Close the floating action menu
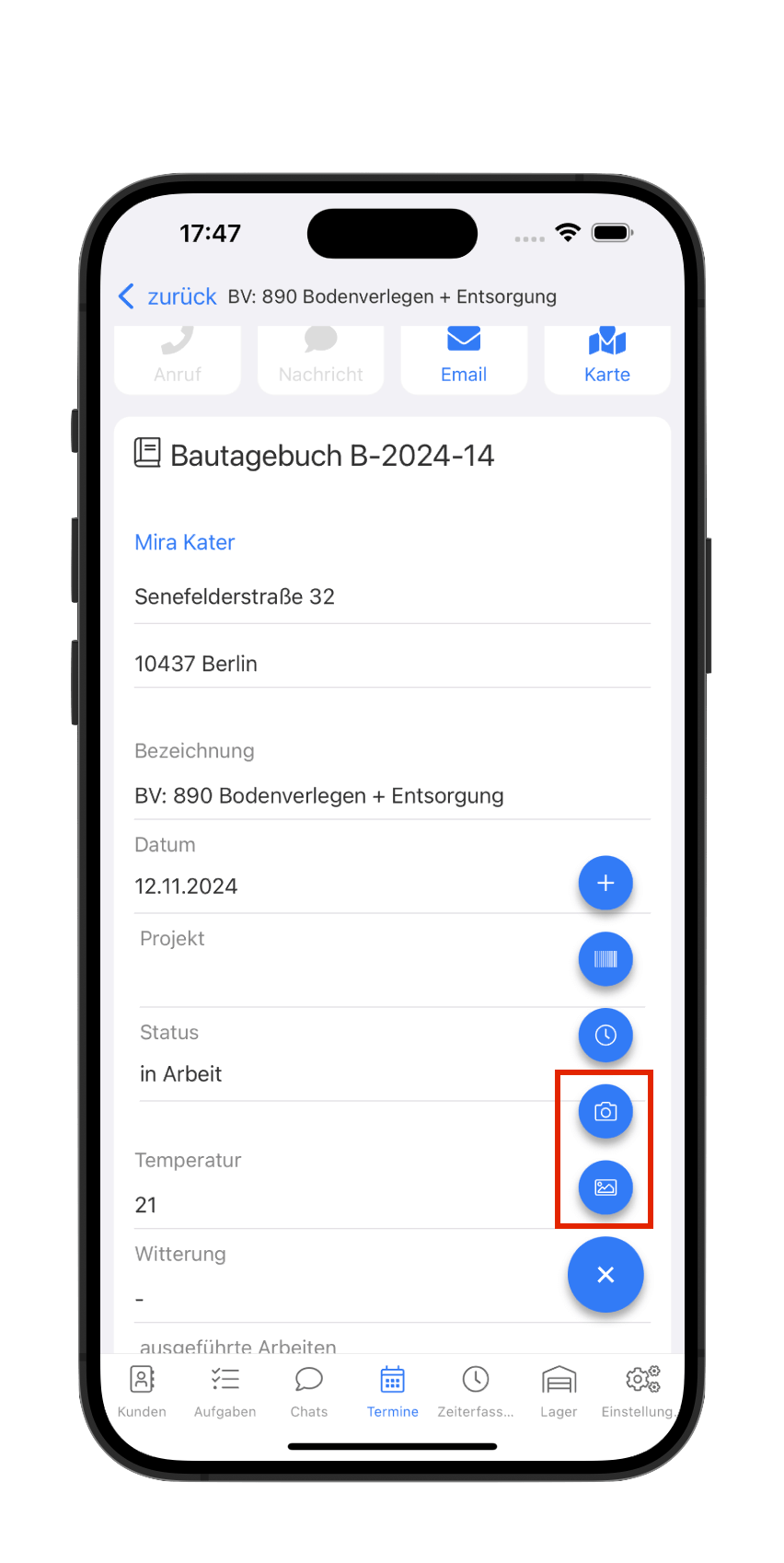The width and height of the screenshot is (784, 1563). coord(605,1275)
